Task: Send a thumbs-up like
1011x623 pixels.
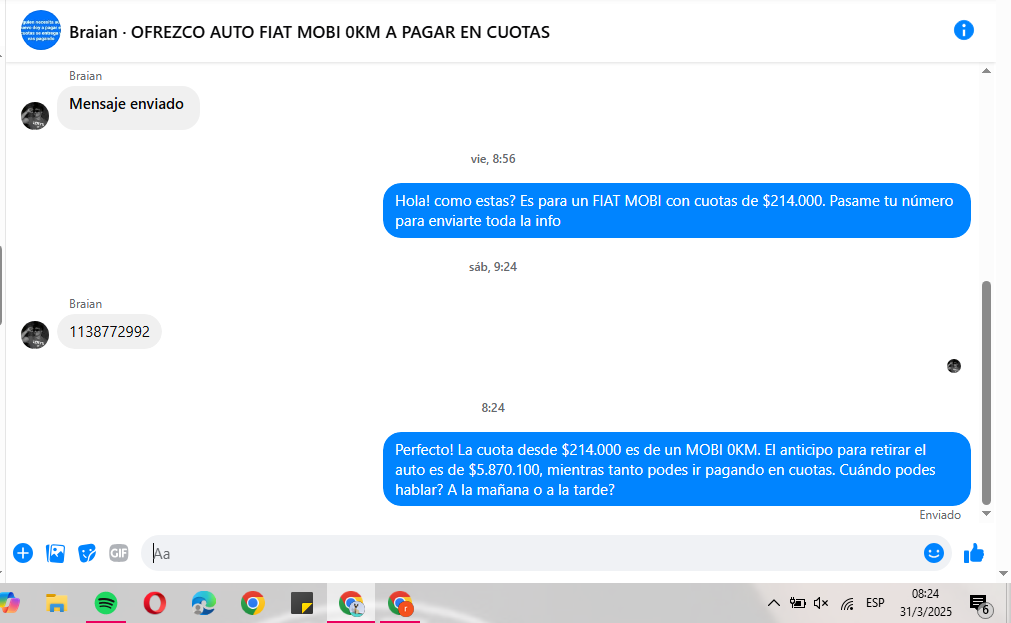Action: [x=974, y=553]
